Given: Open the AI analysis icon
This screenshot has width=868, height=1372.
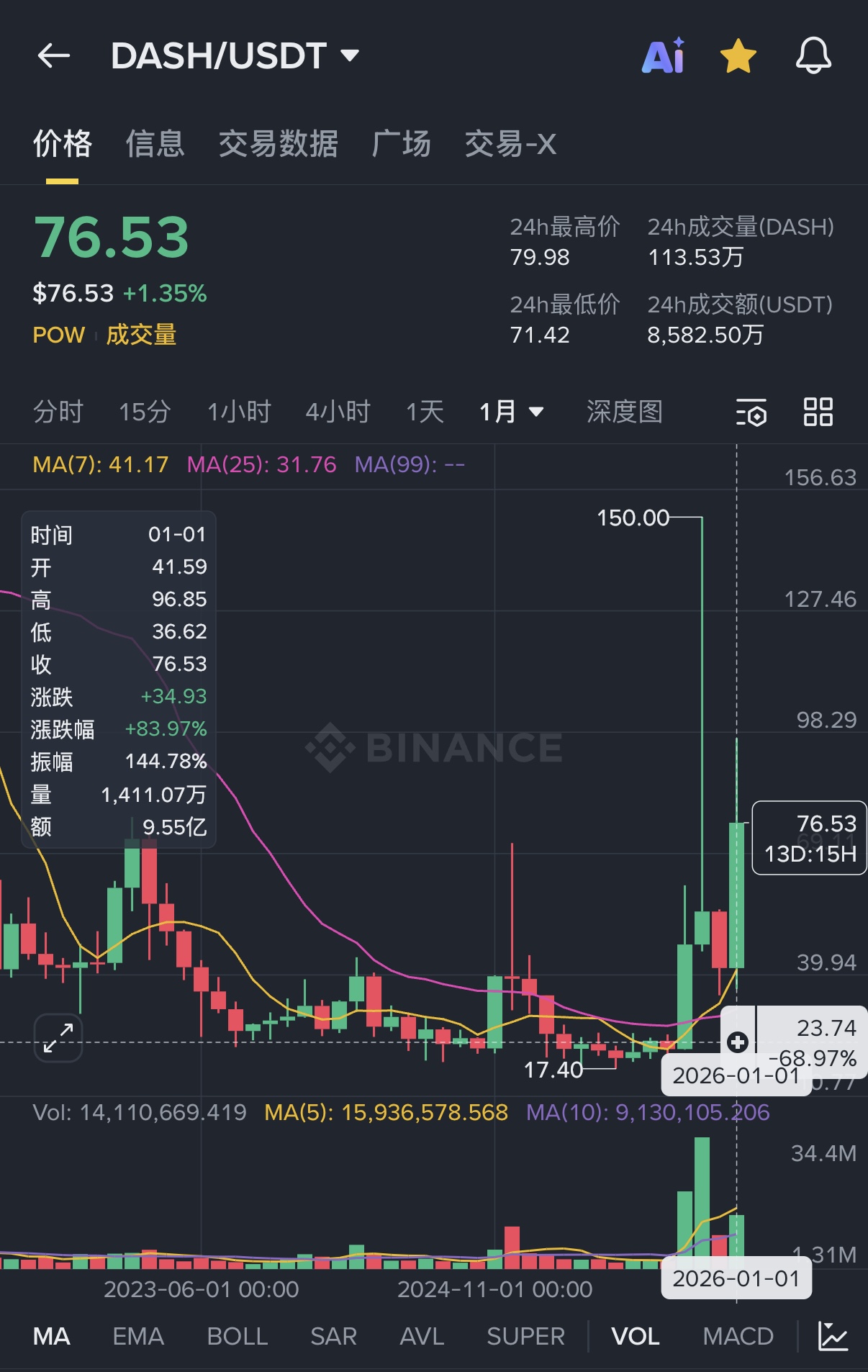Looking at the screenshot, I should [663, 55].
